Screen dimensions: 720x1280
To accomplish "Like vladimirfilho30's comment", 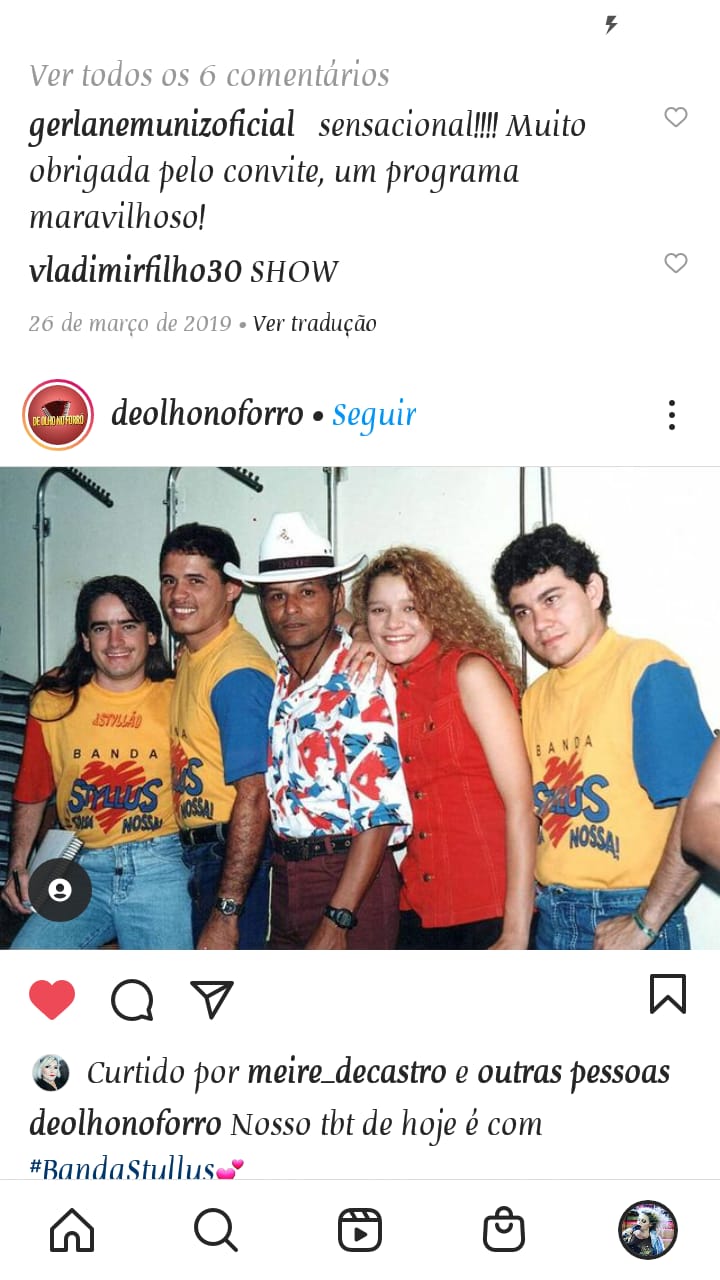I will (676, 263).
